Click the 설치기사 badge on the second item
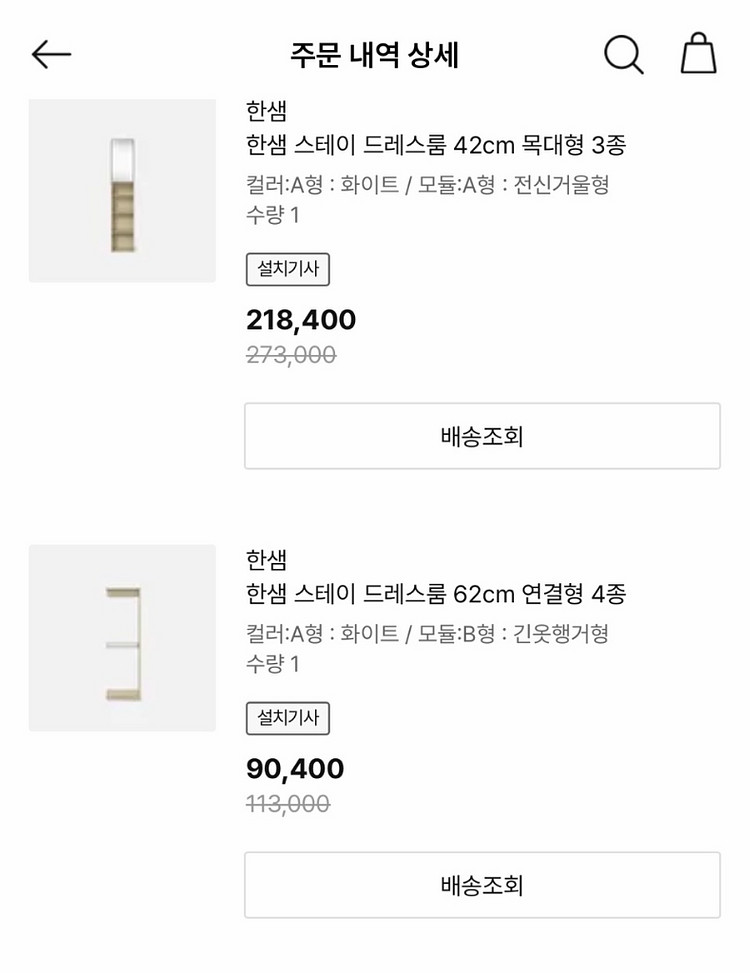 click(287, 719)
